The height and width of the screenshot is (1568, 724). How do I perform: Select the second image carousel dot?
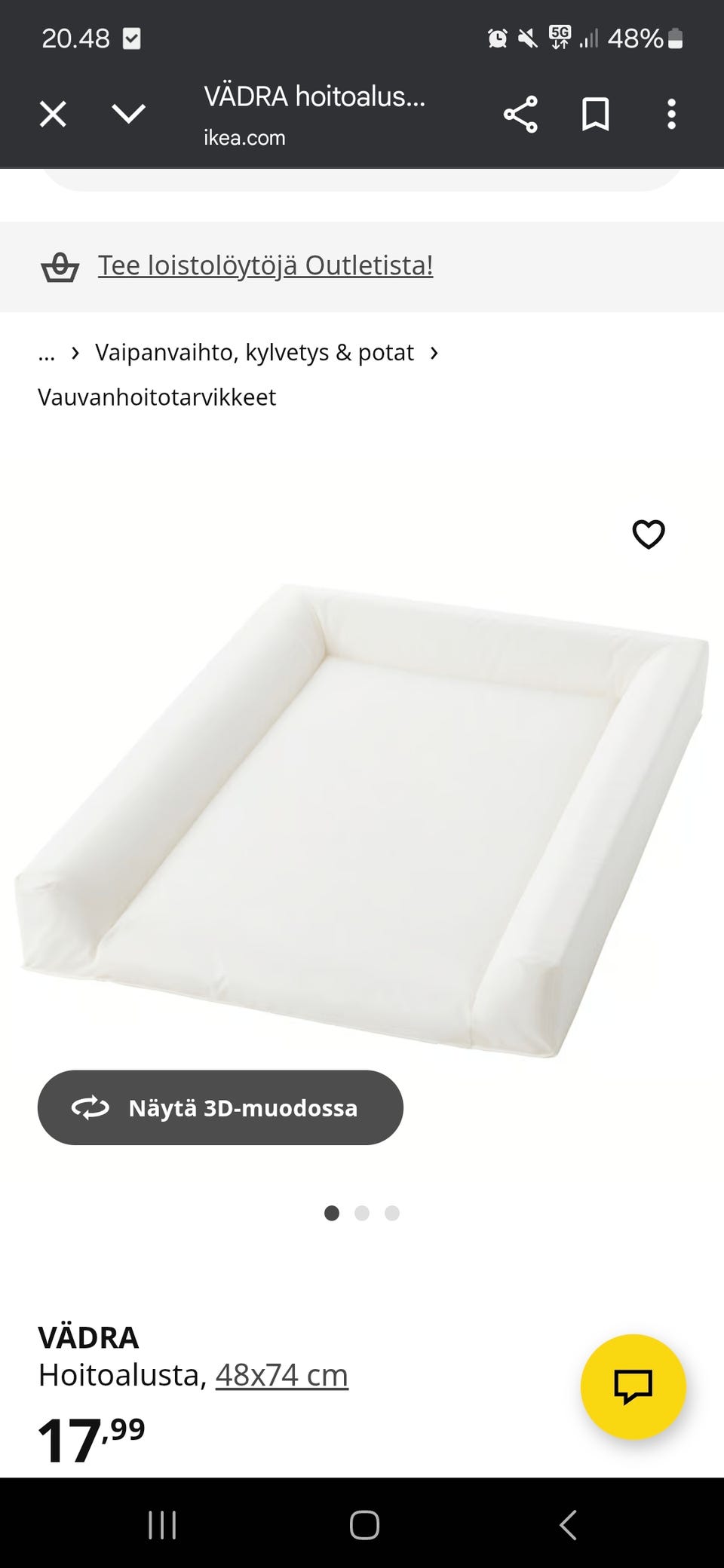click(362, 1213)
